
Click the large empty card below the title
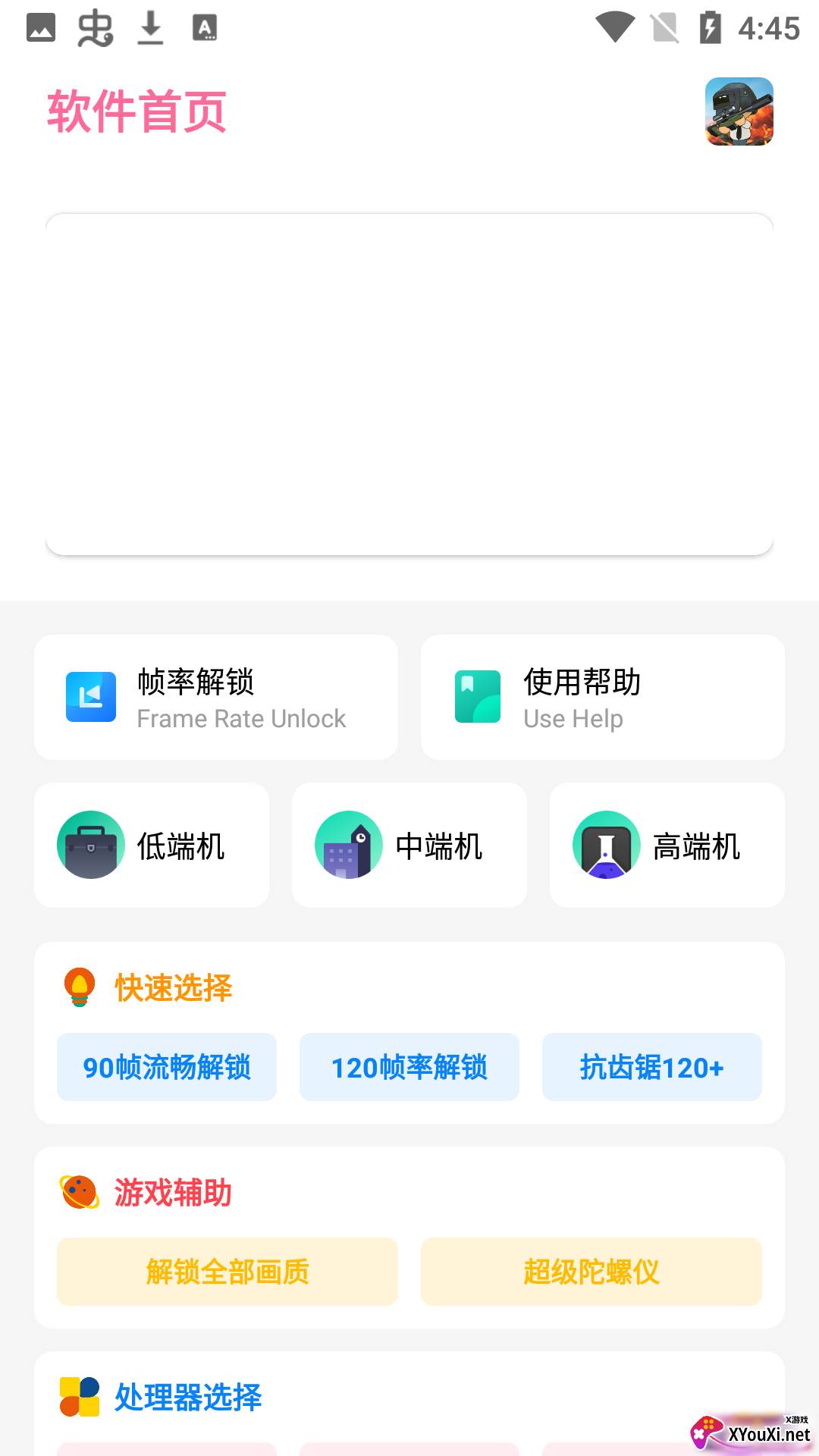(x=409, y=383)
